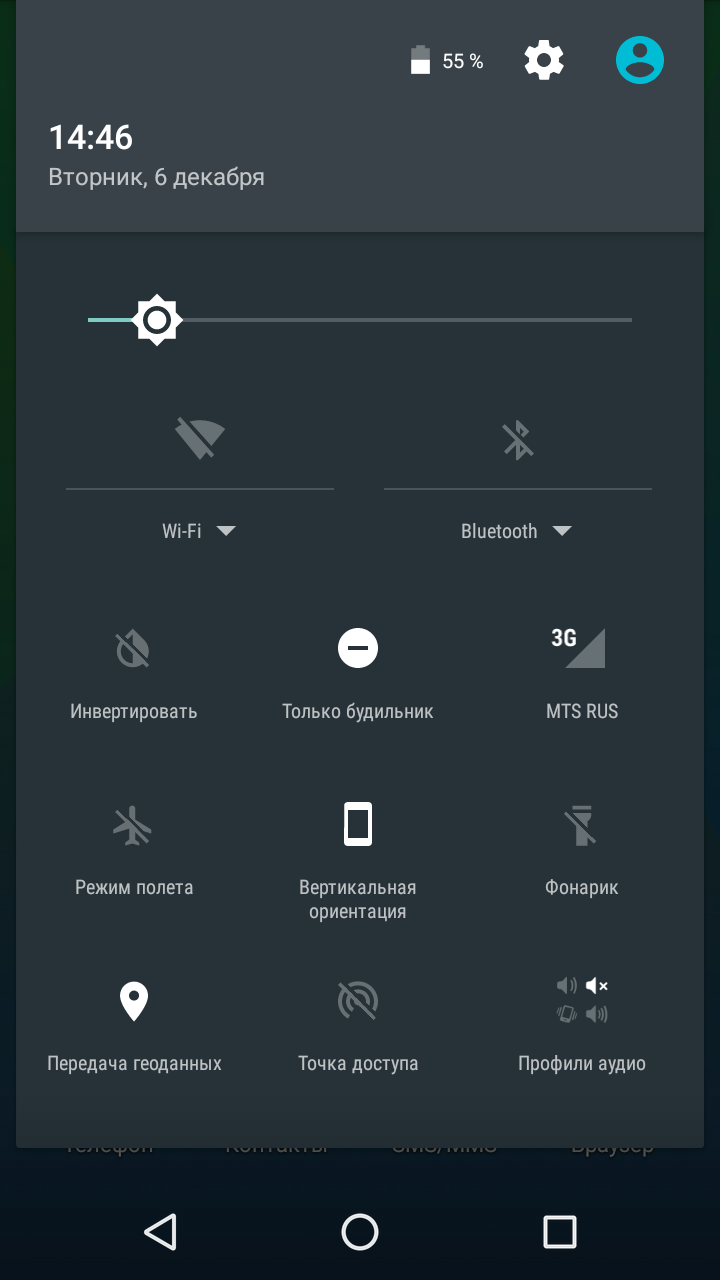This screenshot has height=1280, width=720.
Task: Disable Передача геоданных location sharing
Action: tap(134, 1025)
